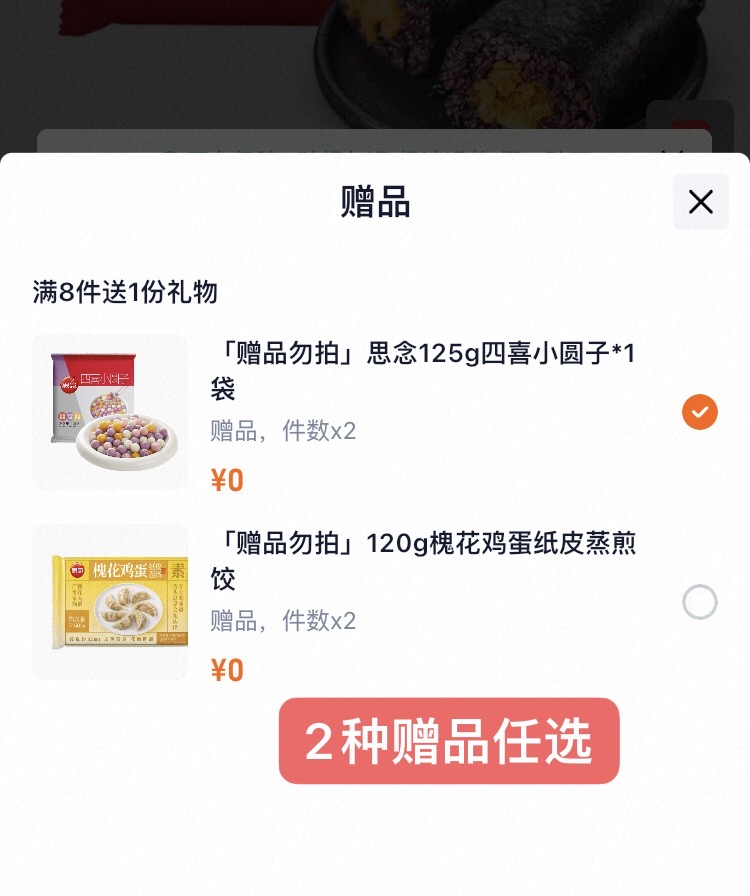Screen dimensions: 750x896
Task: Click the empty radio circle for 蒸煎饺
Action: click(x=699, y=602)
